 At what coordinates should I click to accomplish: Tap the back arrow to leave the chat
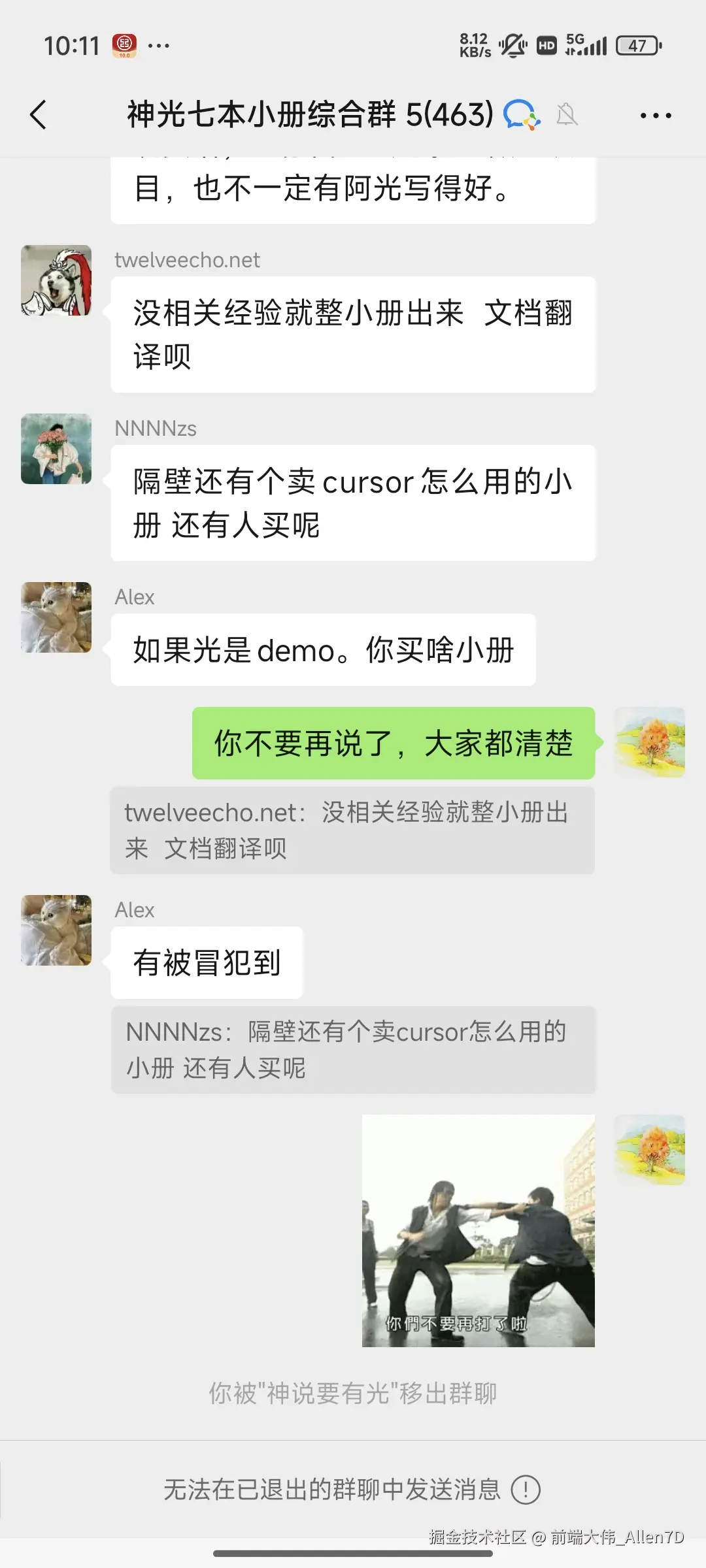pyautogui.click(x=39, y=114)
